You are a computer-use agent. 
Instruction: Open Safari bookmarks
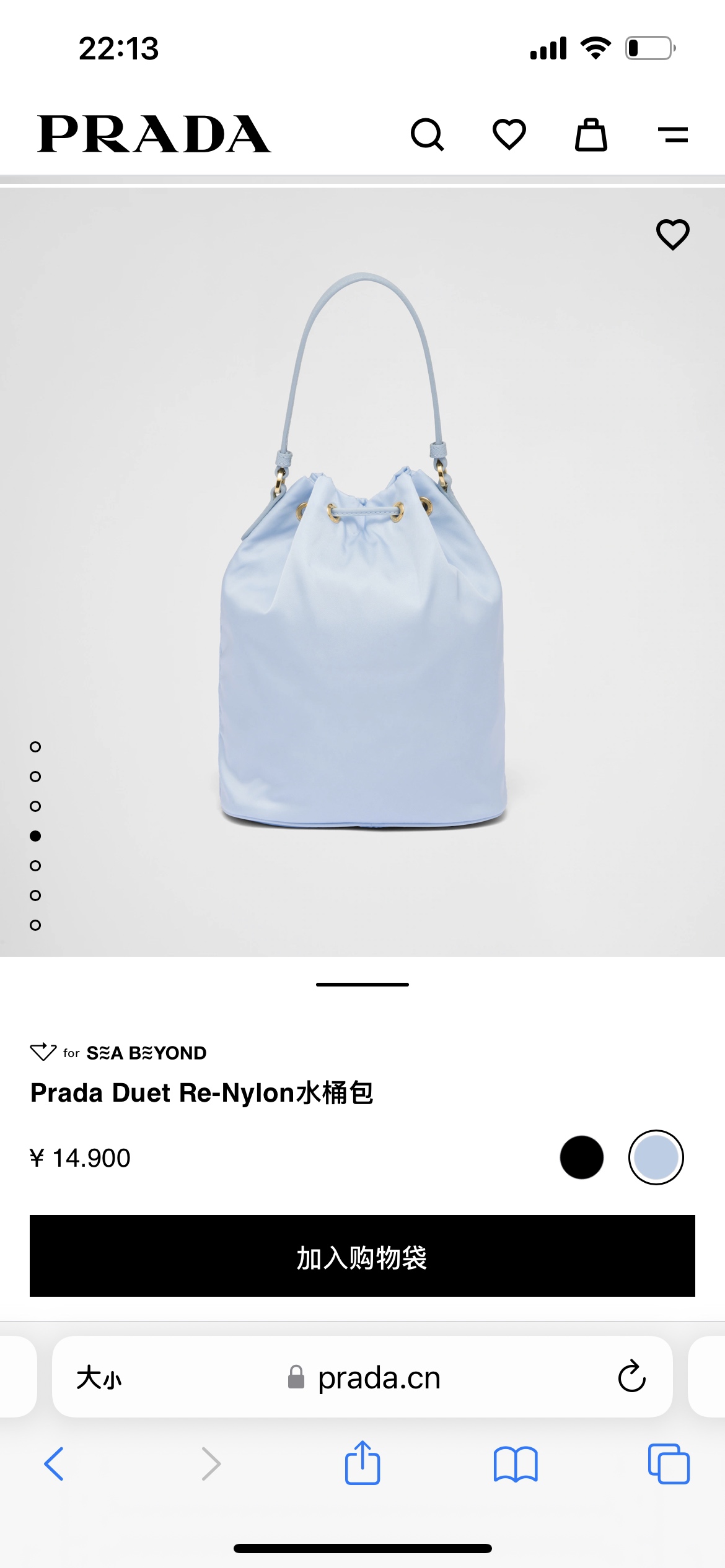[516, 1464]
